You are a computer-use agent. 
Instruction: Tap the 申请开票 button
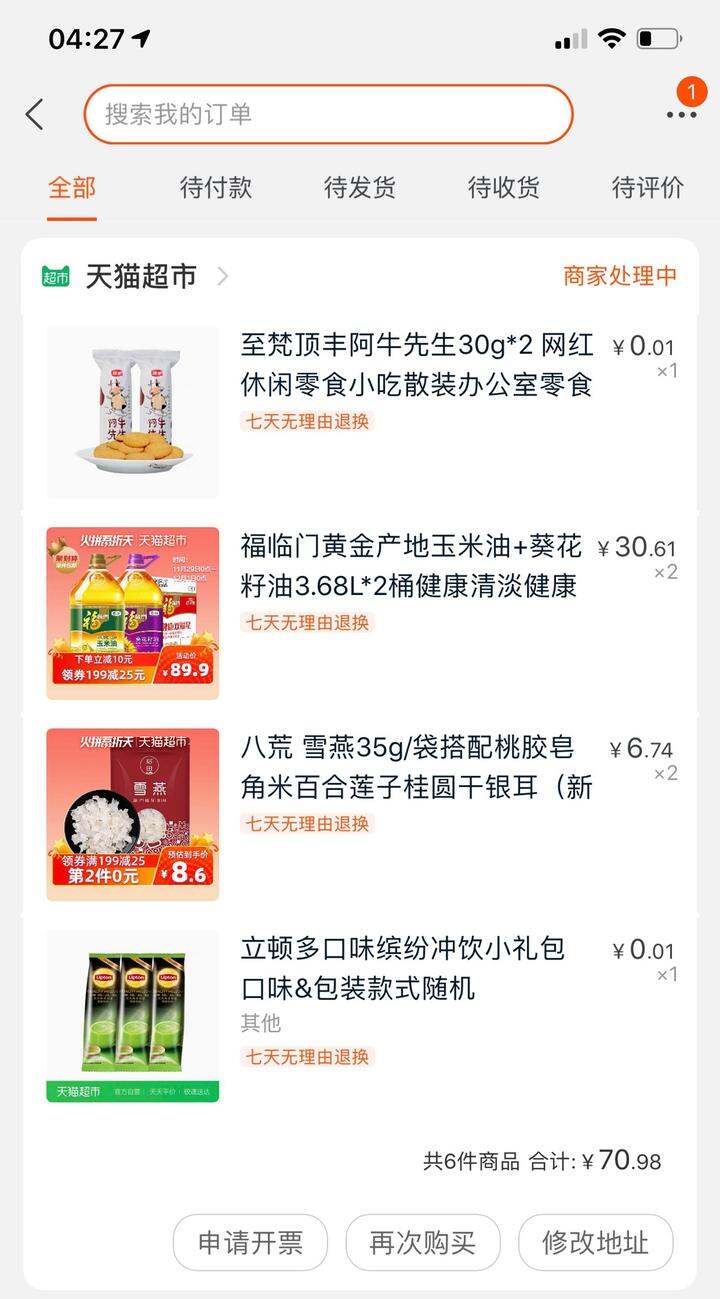(x=250, y=1243)
